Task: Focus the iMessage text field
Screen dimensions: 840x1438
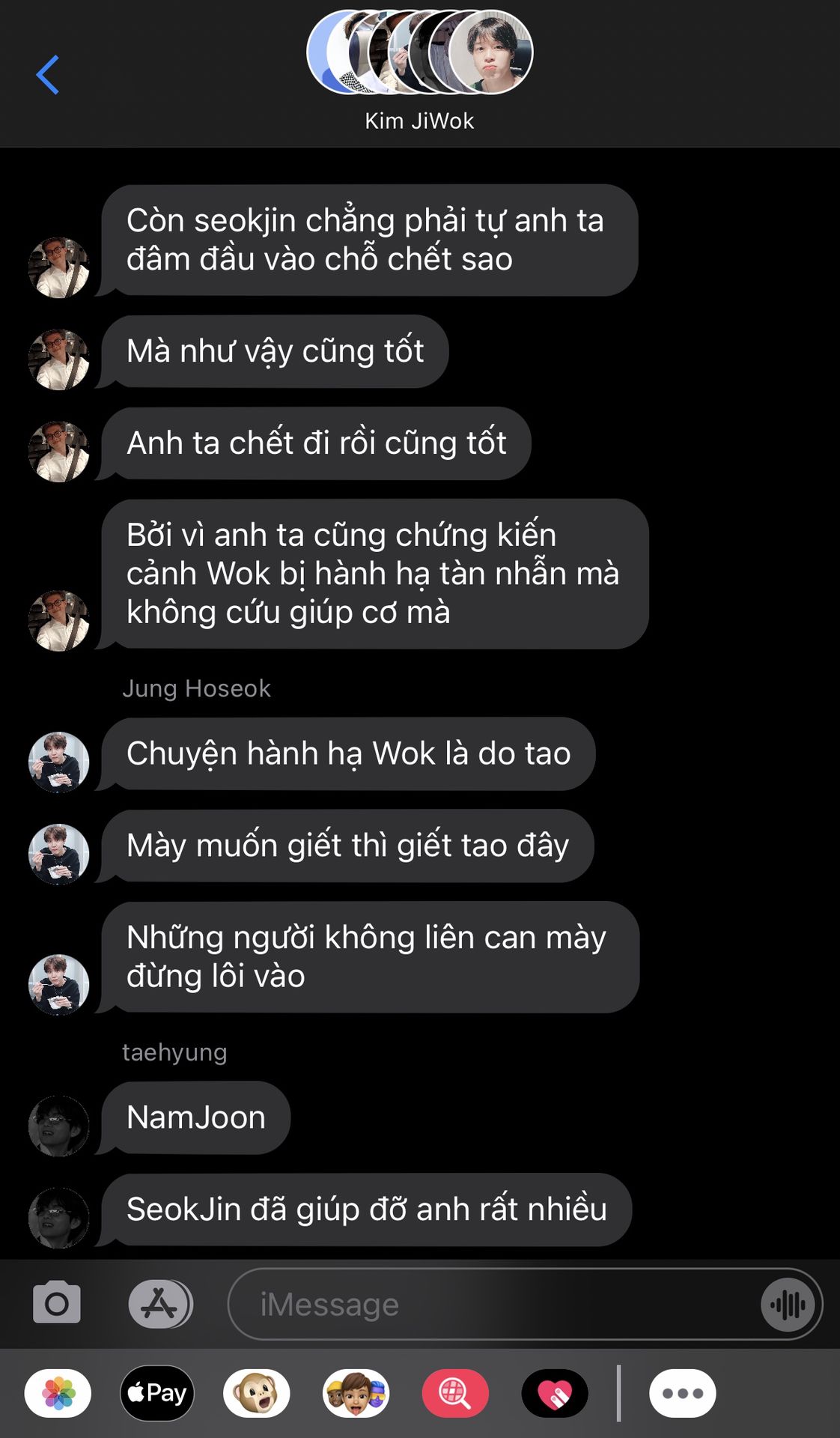Action: point(494,1304)
